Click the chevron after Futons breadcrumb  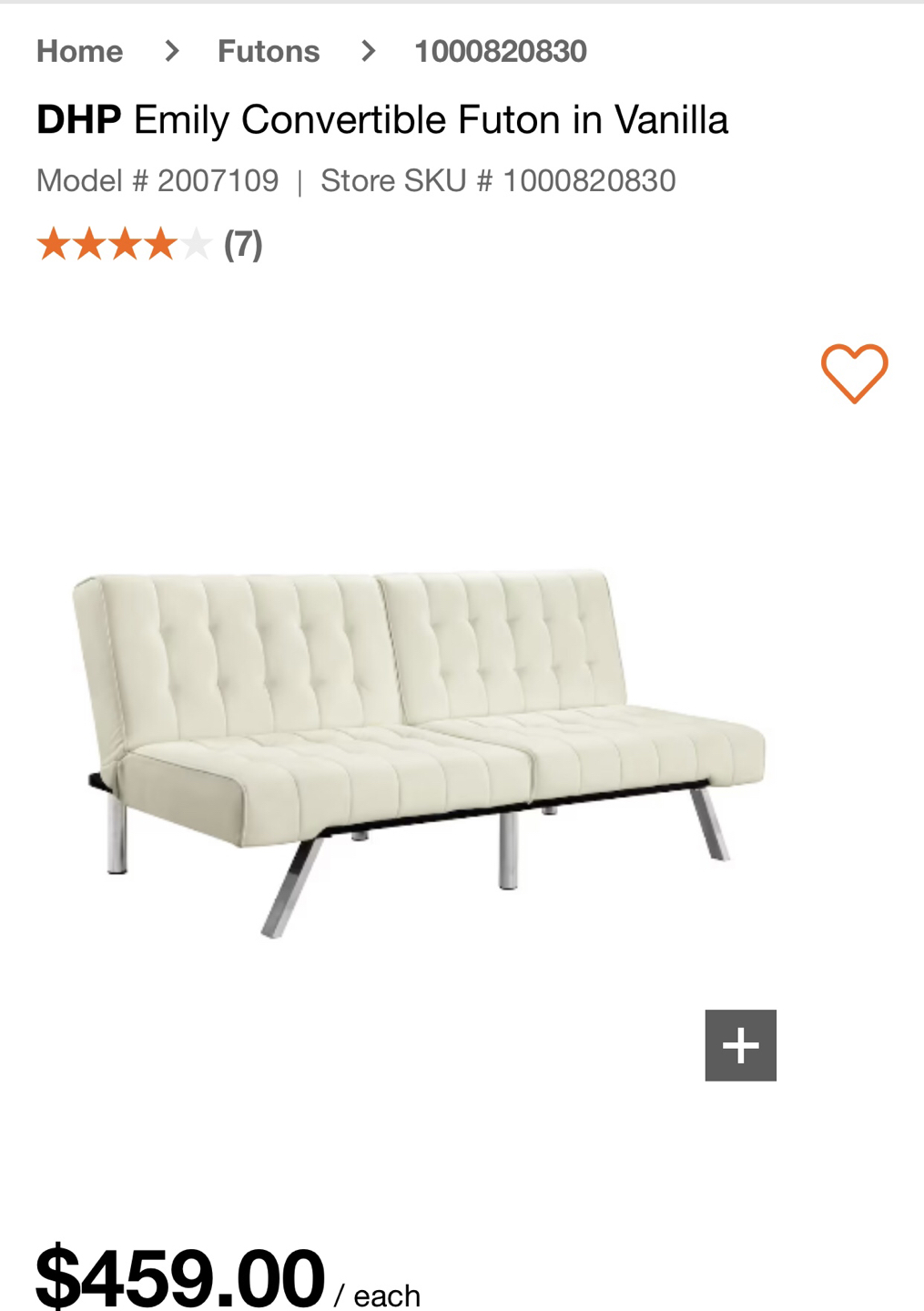pyautogui.click(x=366, y=51)
